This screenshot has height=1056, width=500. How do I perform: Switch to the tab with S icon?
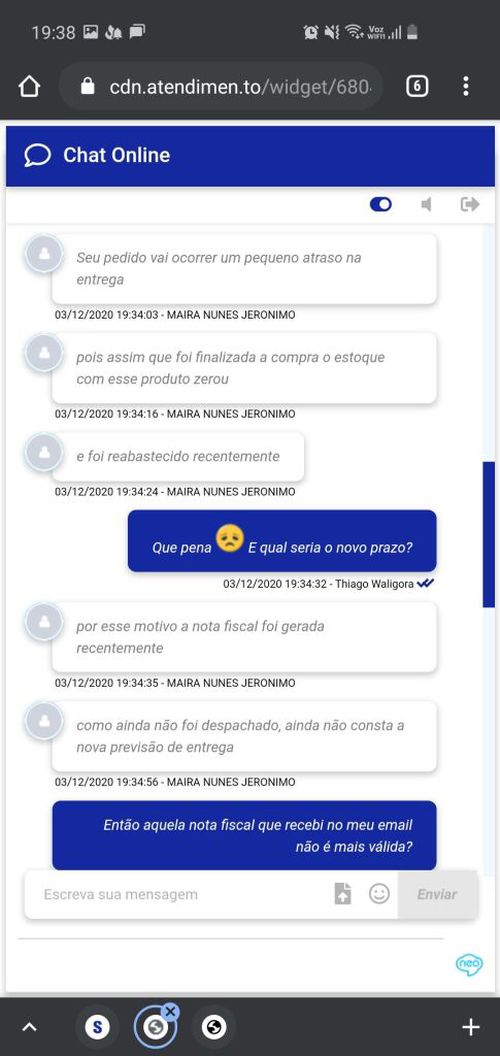98,1027
